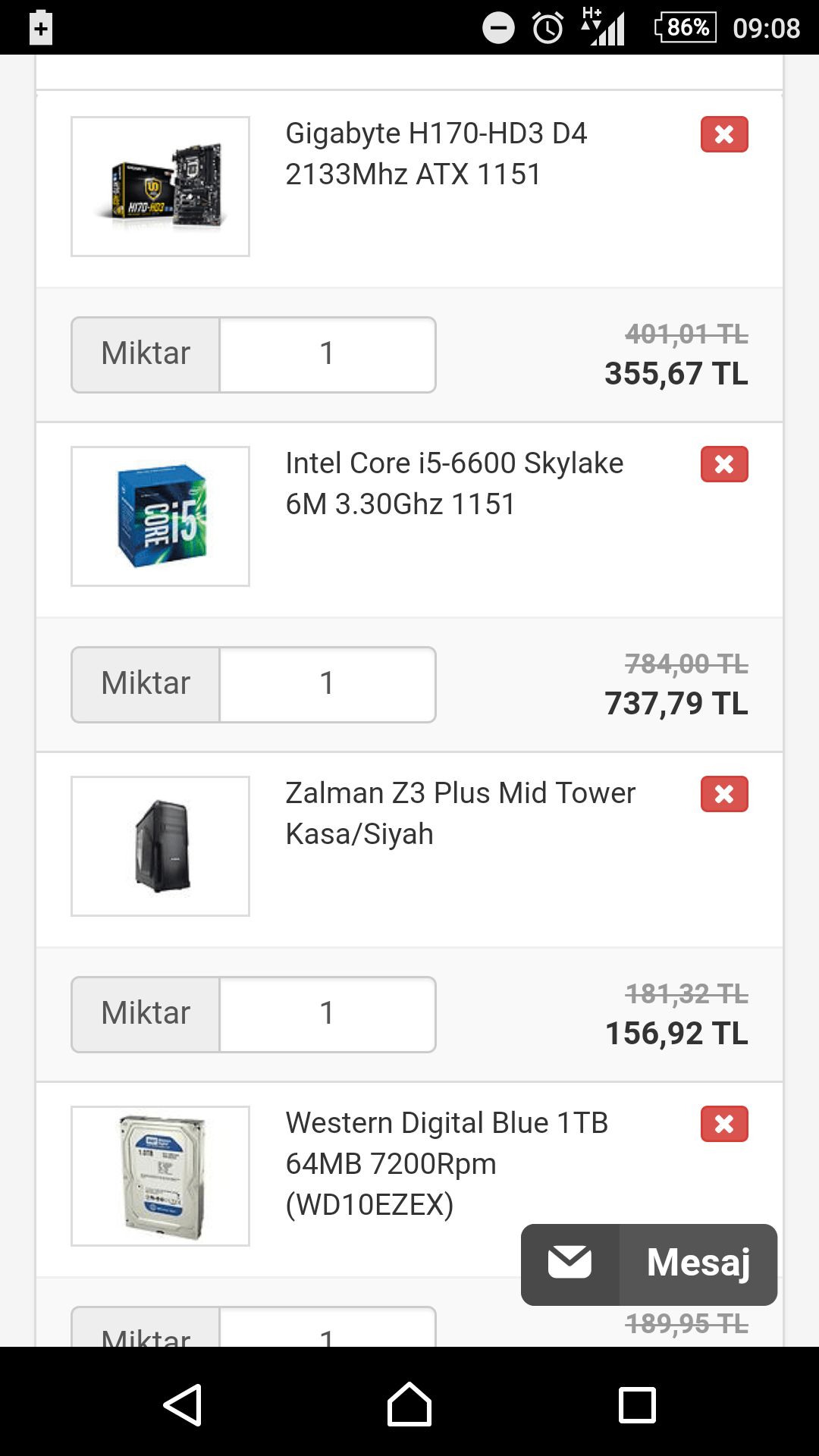The height and width of the screenshot is (1456, 819).
Task: Open Intel Core i5 product image
Action: pyautogui.click(x=160, y=516)
